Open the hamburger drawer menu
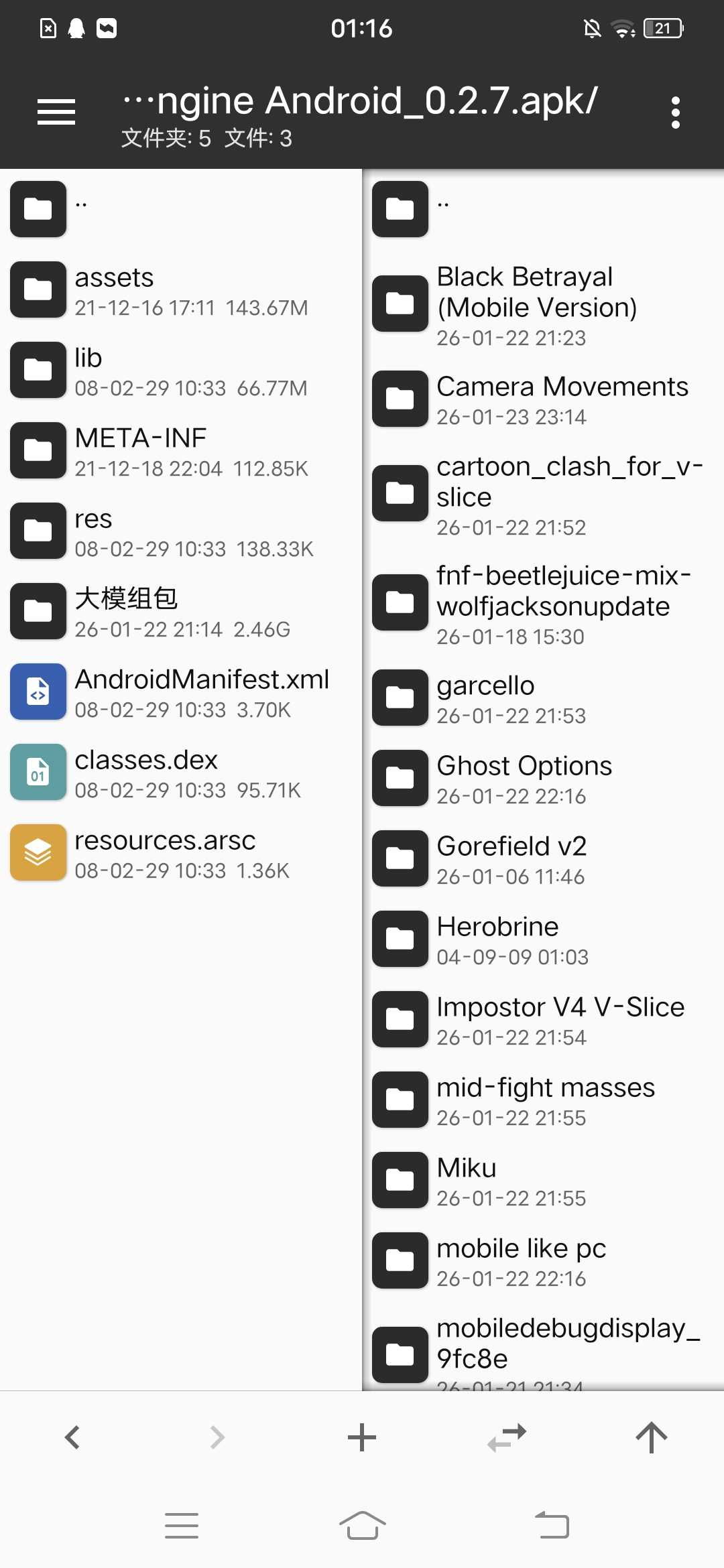The height and width of the screenshot is (1568, 724). click(x=56, y=112)
